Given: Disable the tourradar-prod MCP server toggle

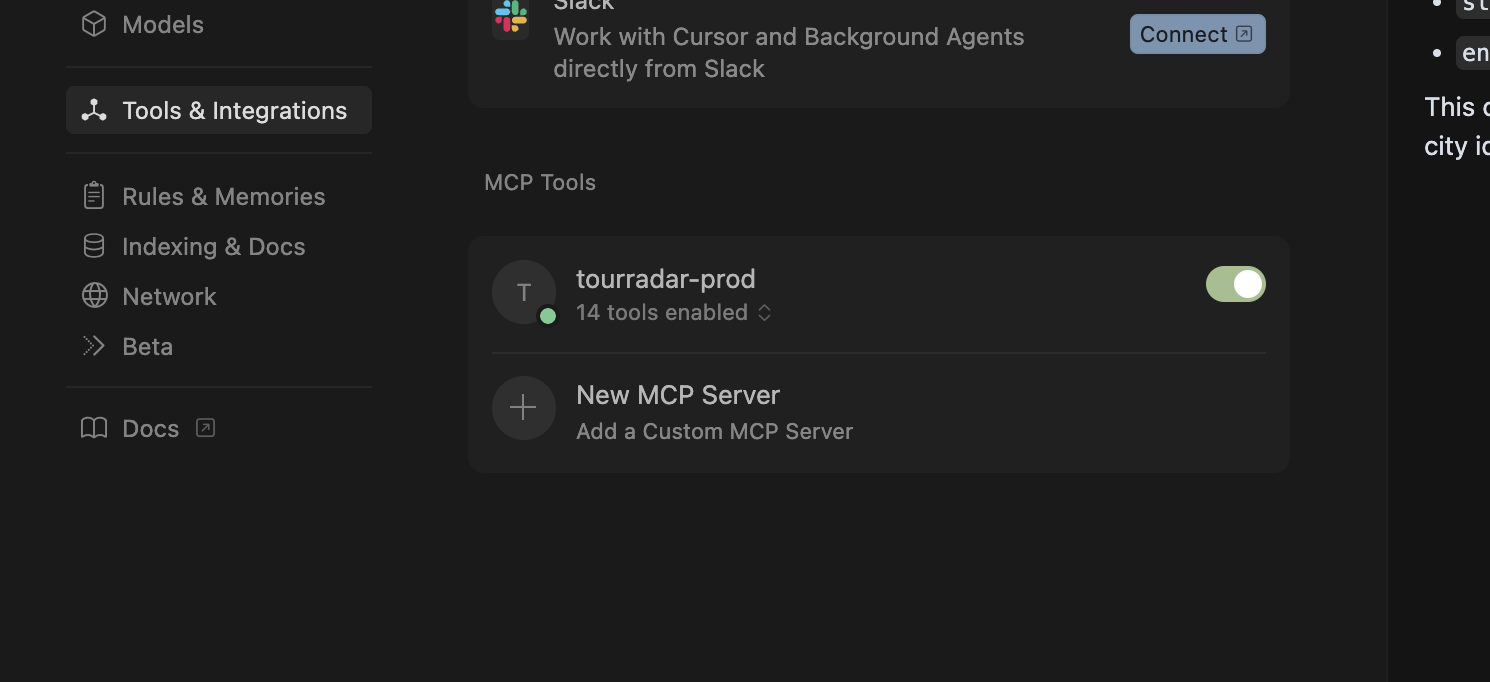Looking at the screenshot, I should click(x=1235, y=284).
